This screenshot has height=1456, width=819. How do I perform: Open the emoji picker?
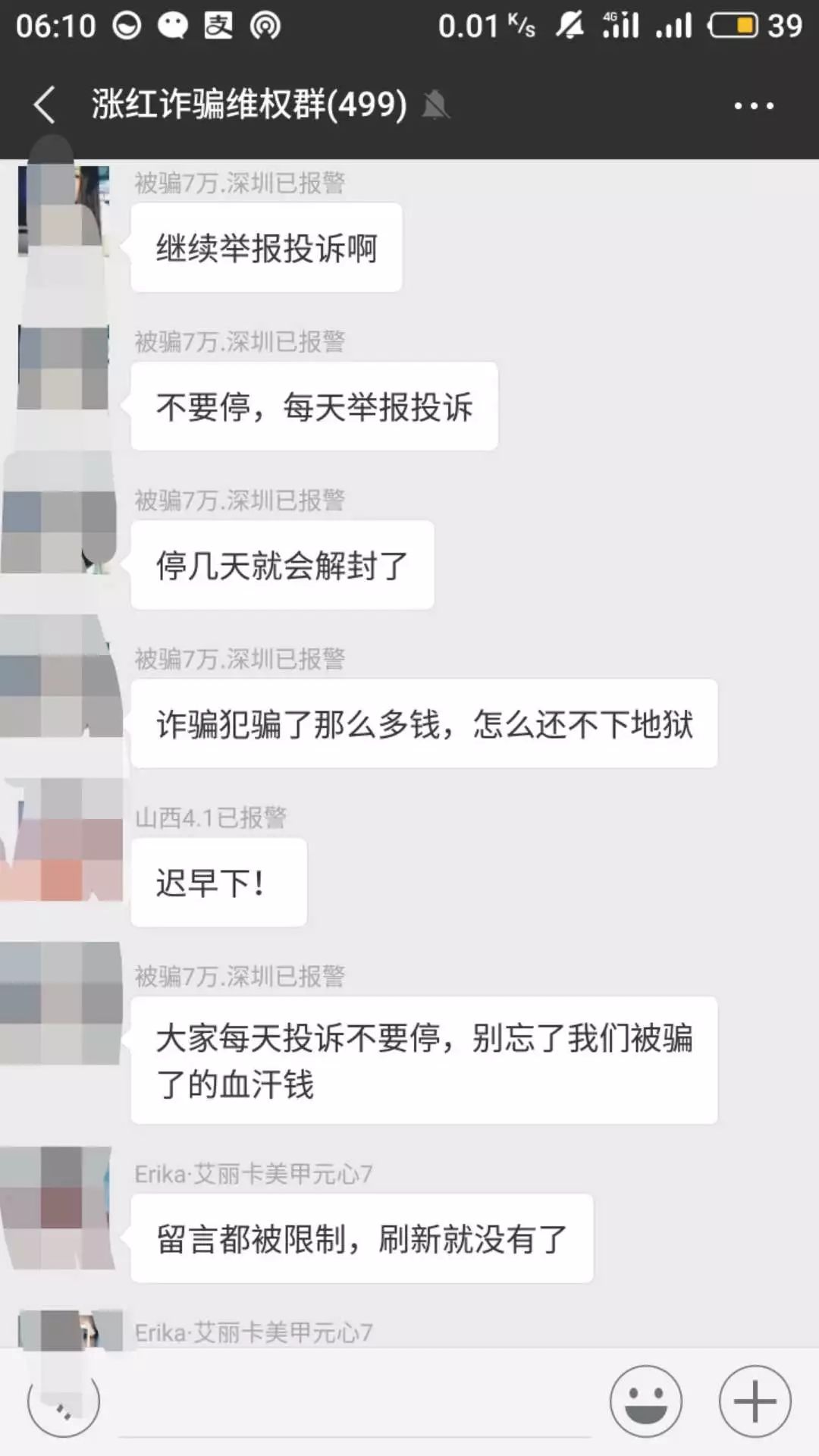[x=646, y=1401]
